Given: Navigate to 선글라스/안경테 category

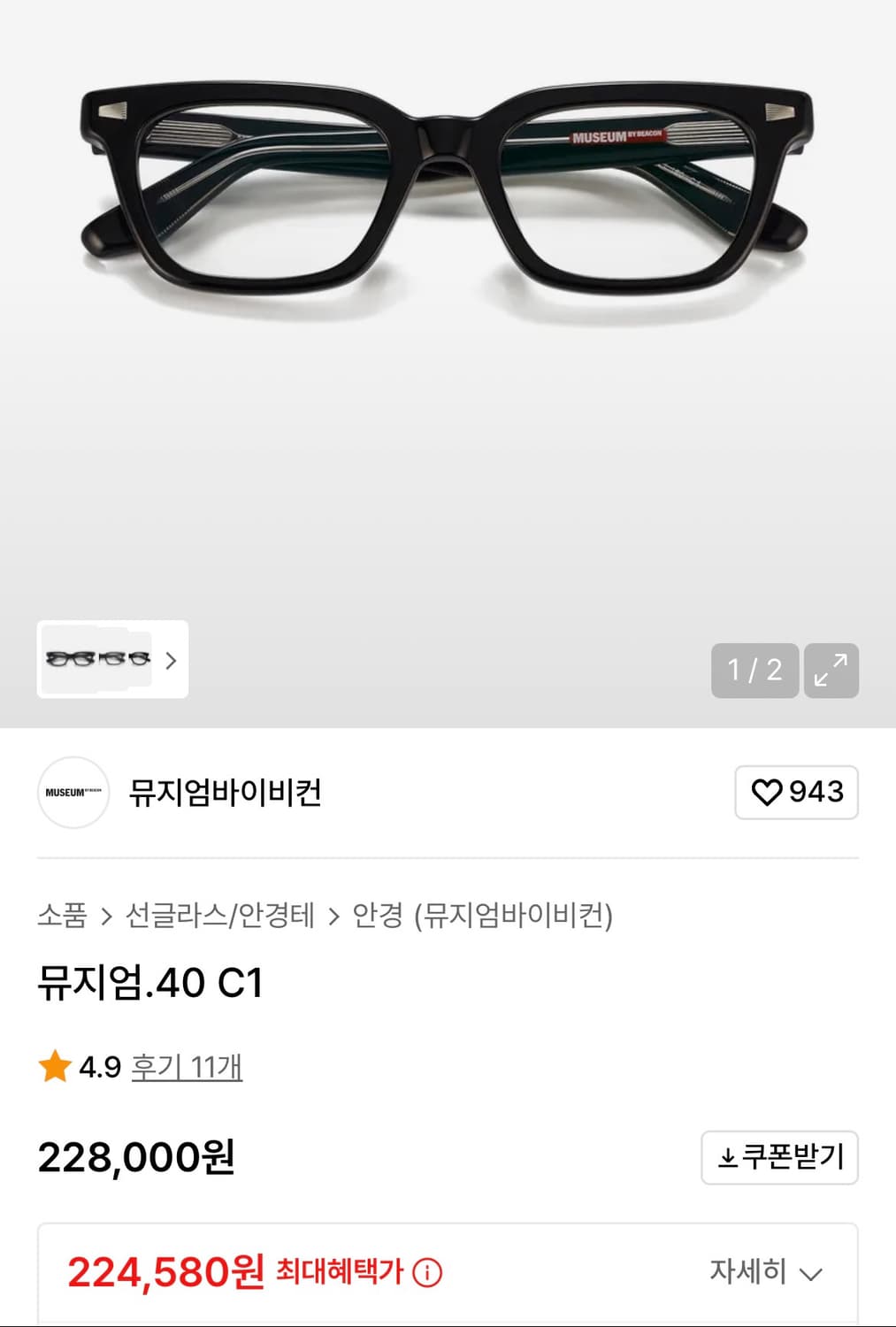Looking at the screenshot, I should click(x=219, y=917).
